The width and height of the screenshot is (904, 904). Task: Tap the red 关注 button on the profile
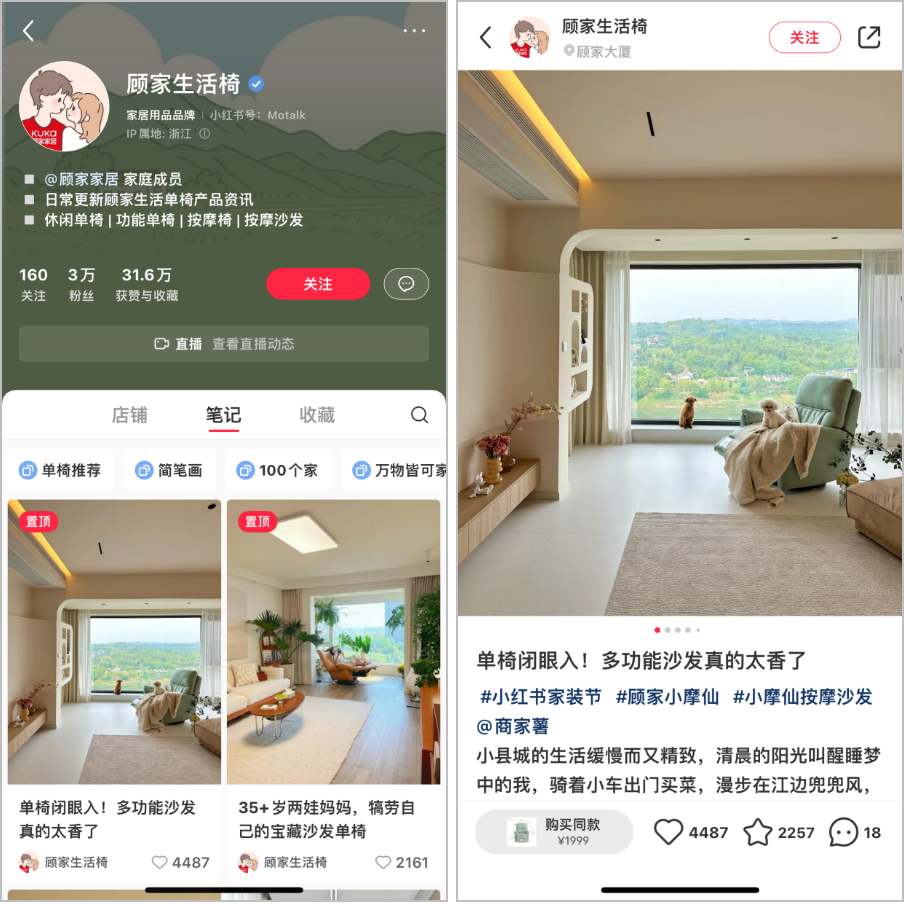[x=317, y=284]
